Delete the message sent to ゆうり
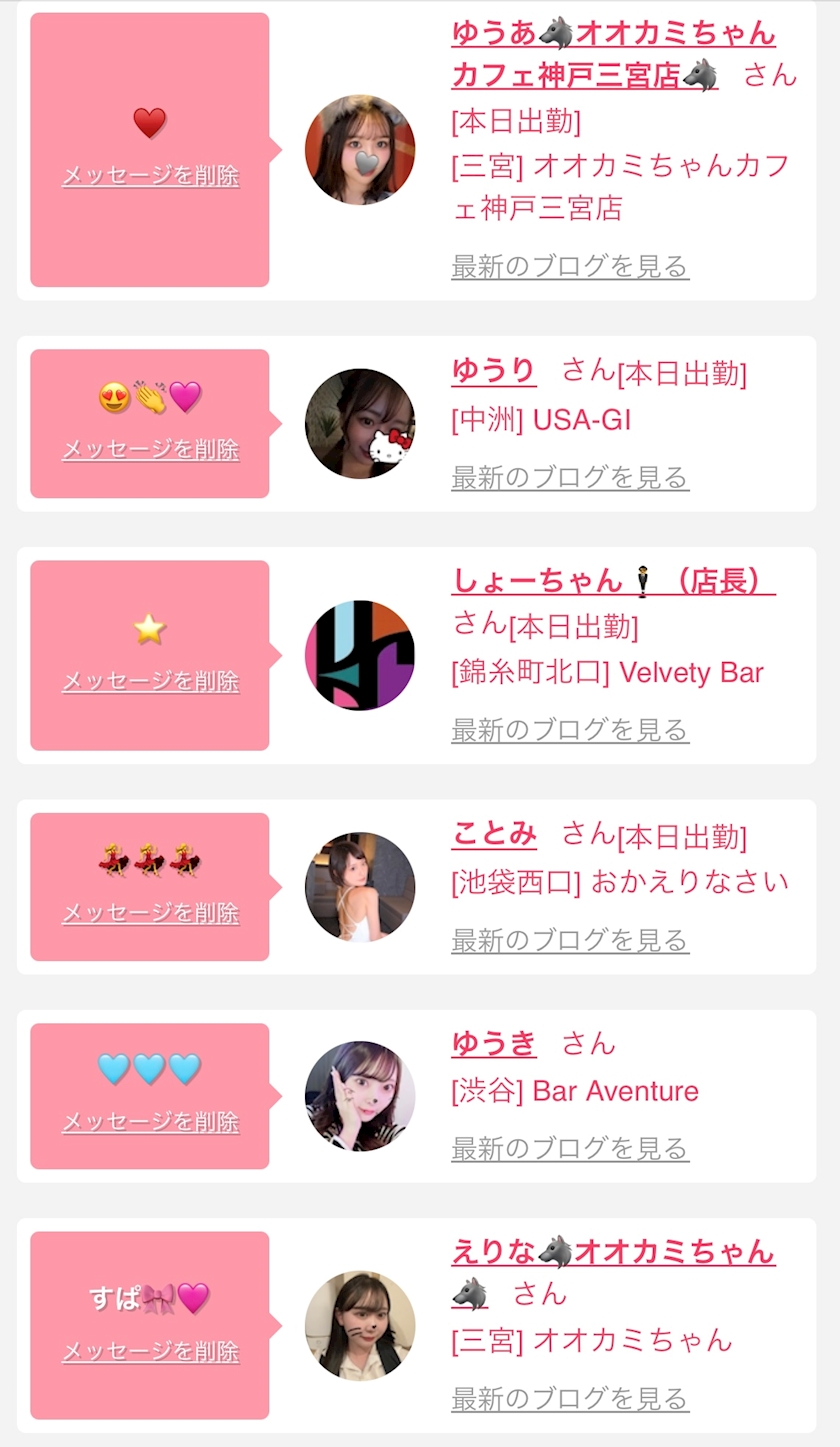The height and width of the screenshot is (1447, 840). pos(150,450)
